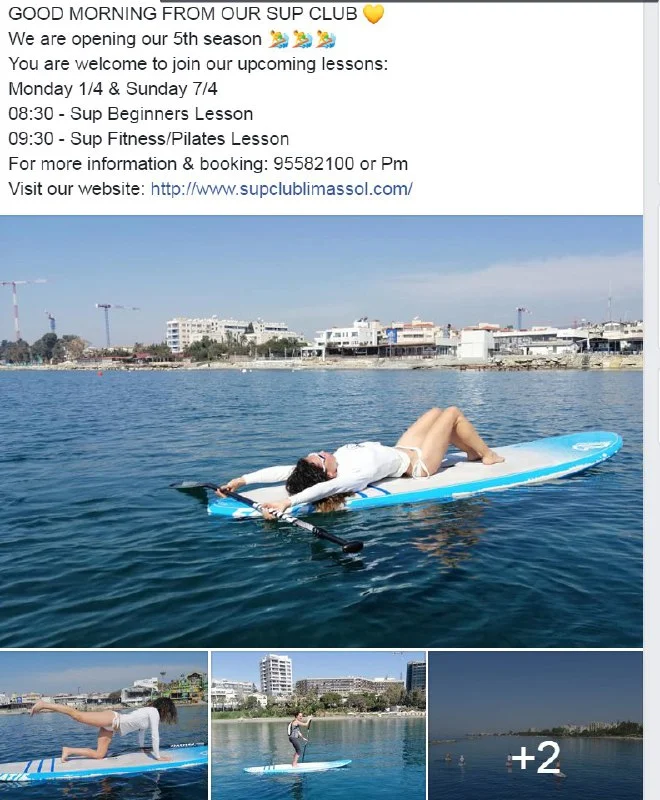The width and height of the screenshot is (660, 800).
Task: Open the large photo of woman lying on paddleboard
Action: click(x=321, y=432)
